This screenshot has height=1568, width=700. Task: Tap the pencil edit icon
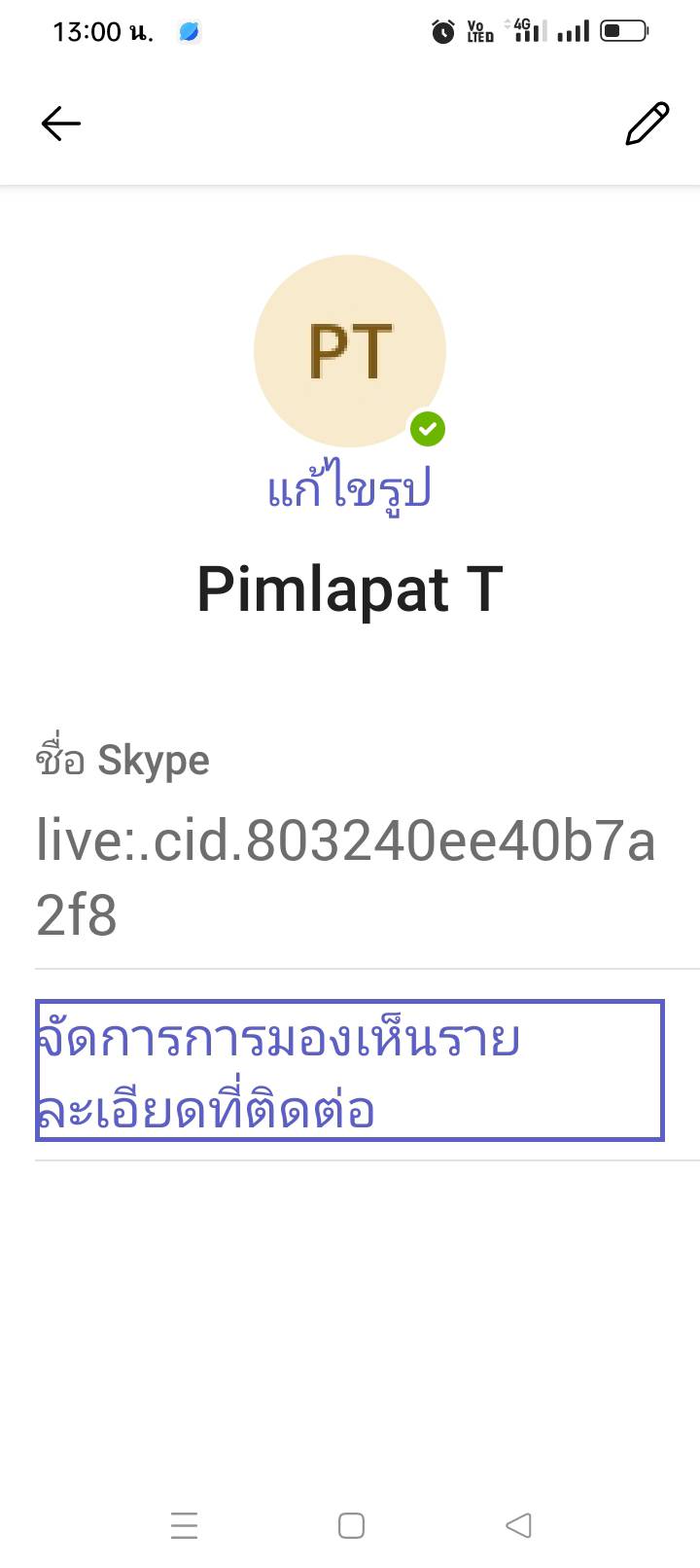click(647, 124)
